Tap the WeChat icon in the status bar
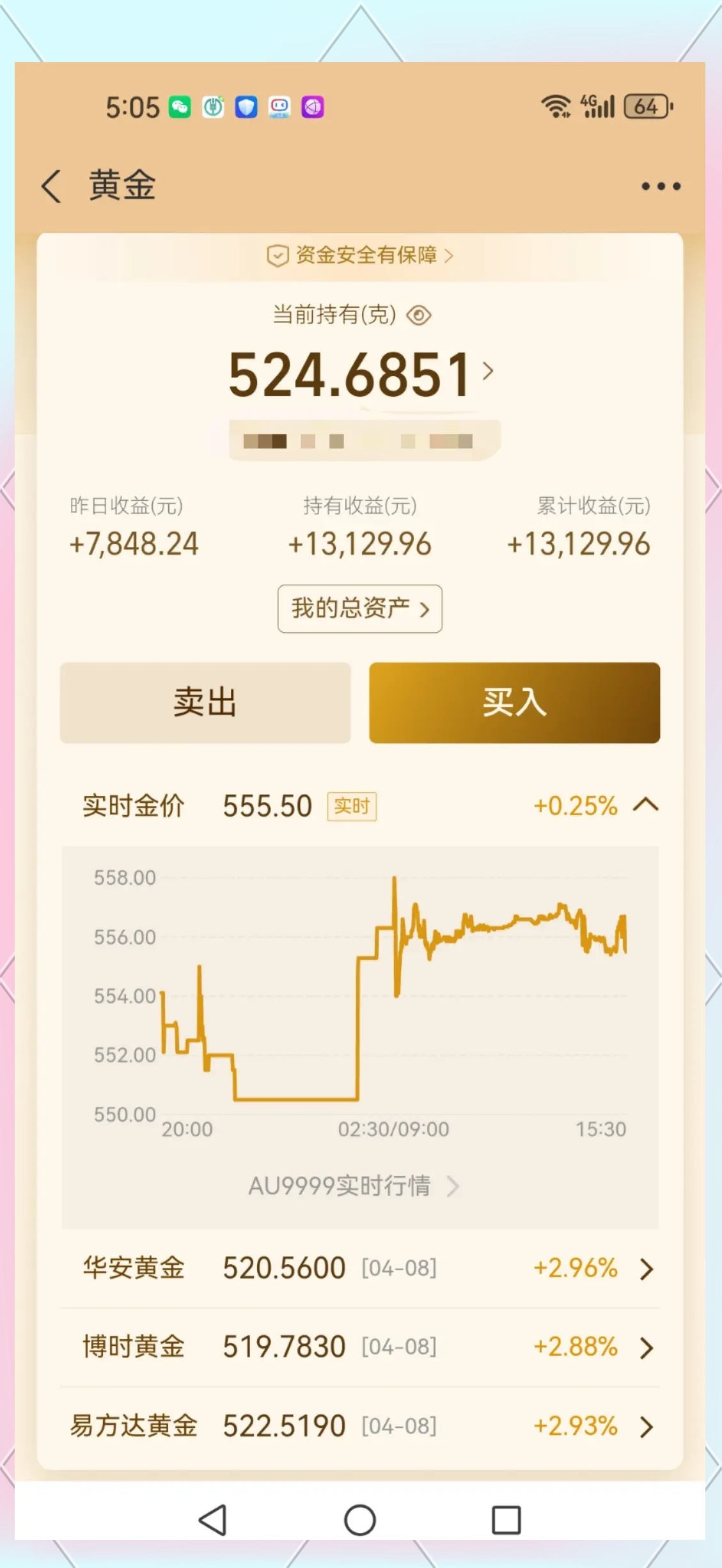 pos(181,106)
